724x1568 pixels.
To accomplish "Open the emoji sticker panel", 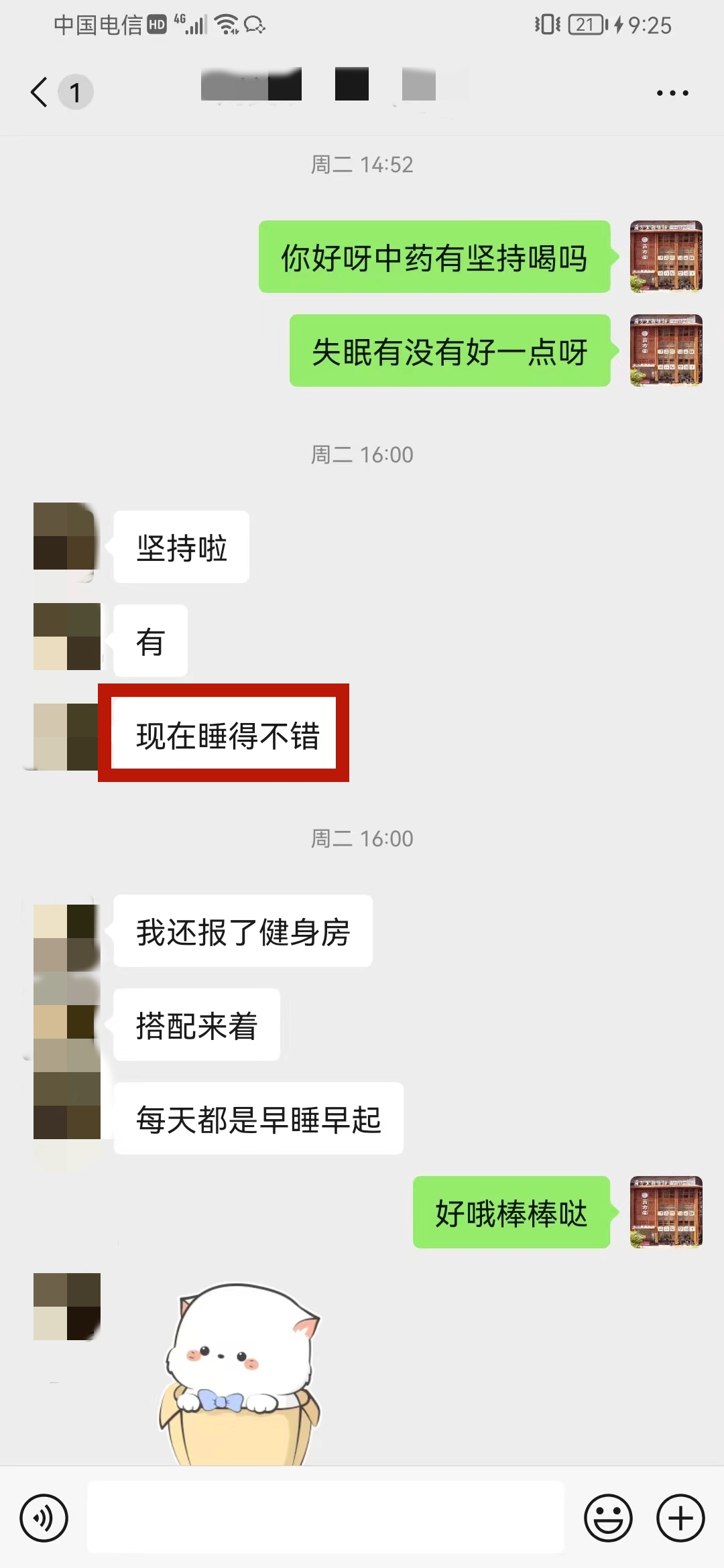I will click(608, 1518).
